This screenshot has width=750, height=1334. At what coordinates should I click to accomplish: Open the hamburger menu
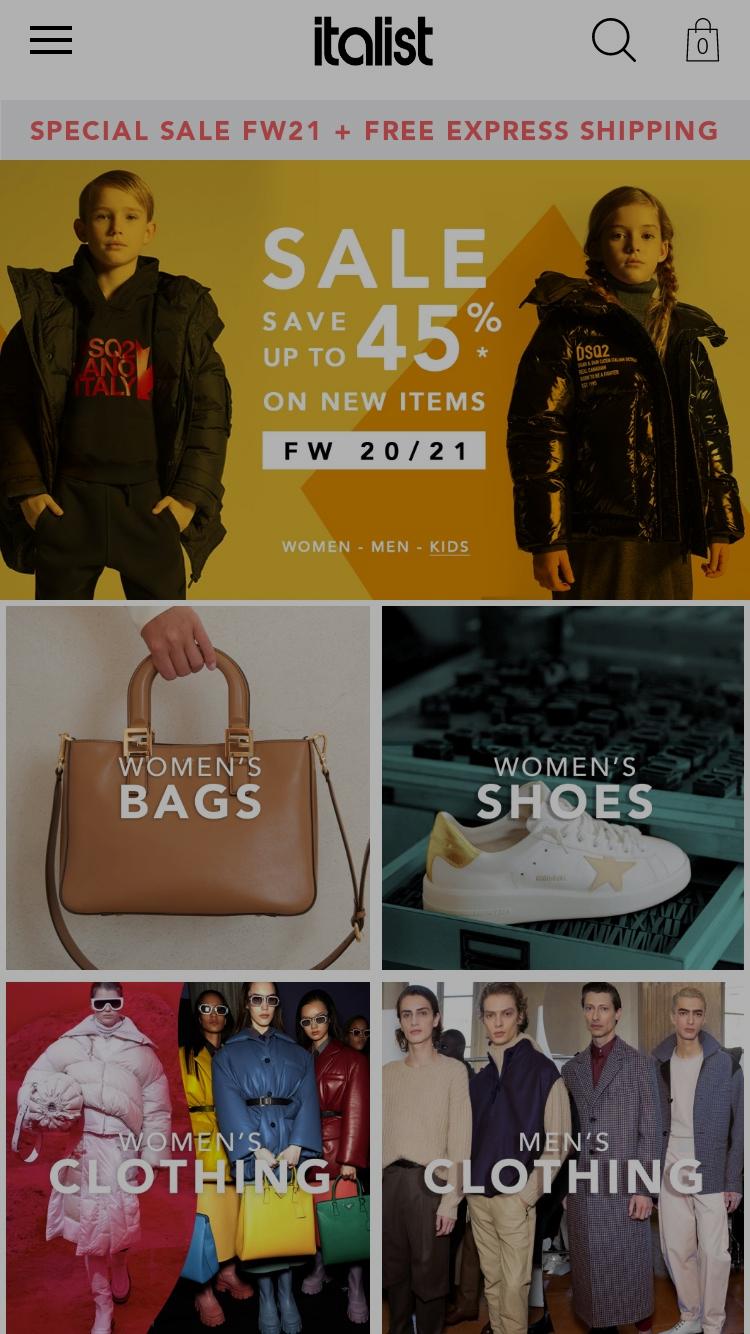51,41
